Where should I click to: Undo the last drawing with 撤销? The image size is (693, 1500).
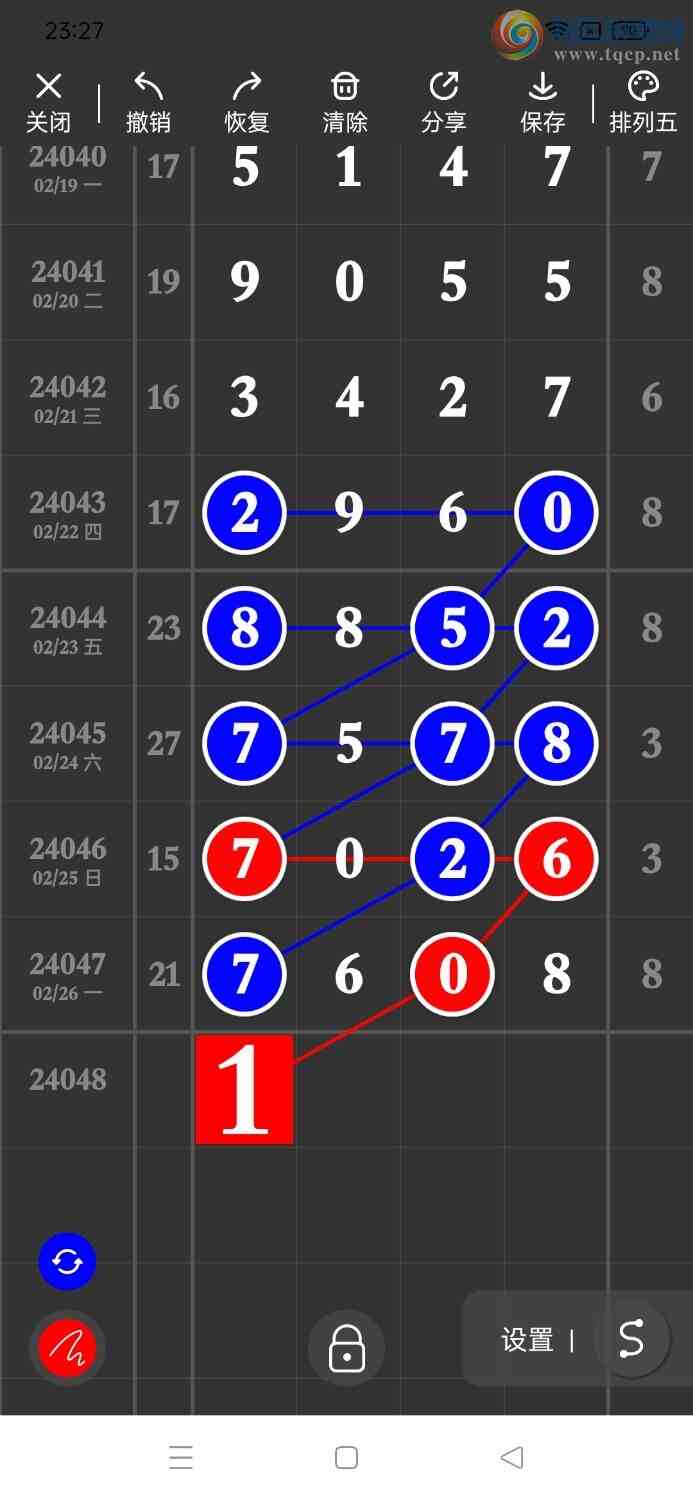click(x=148, y=103)
